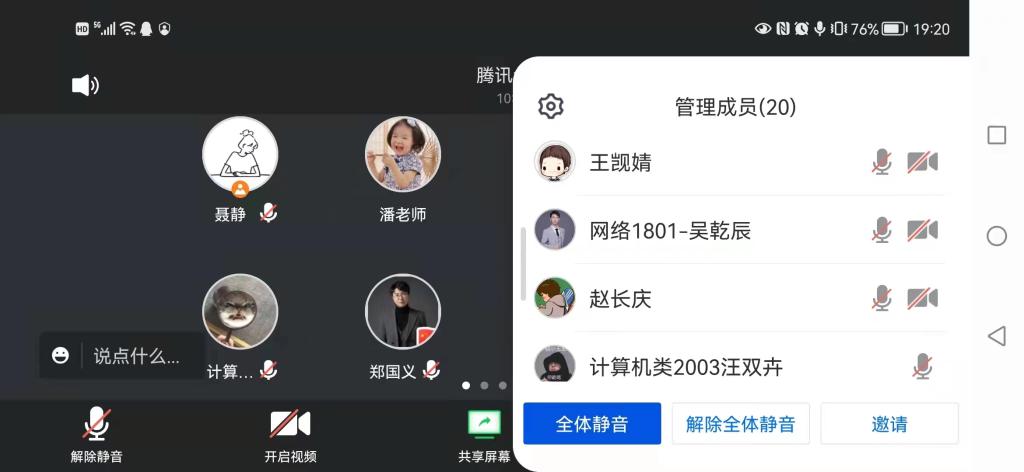Viewport: 1024px width, 472px height.
Task: Toggle the speaker audio output
Action: [x=85, y=86]
